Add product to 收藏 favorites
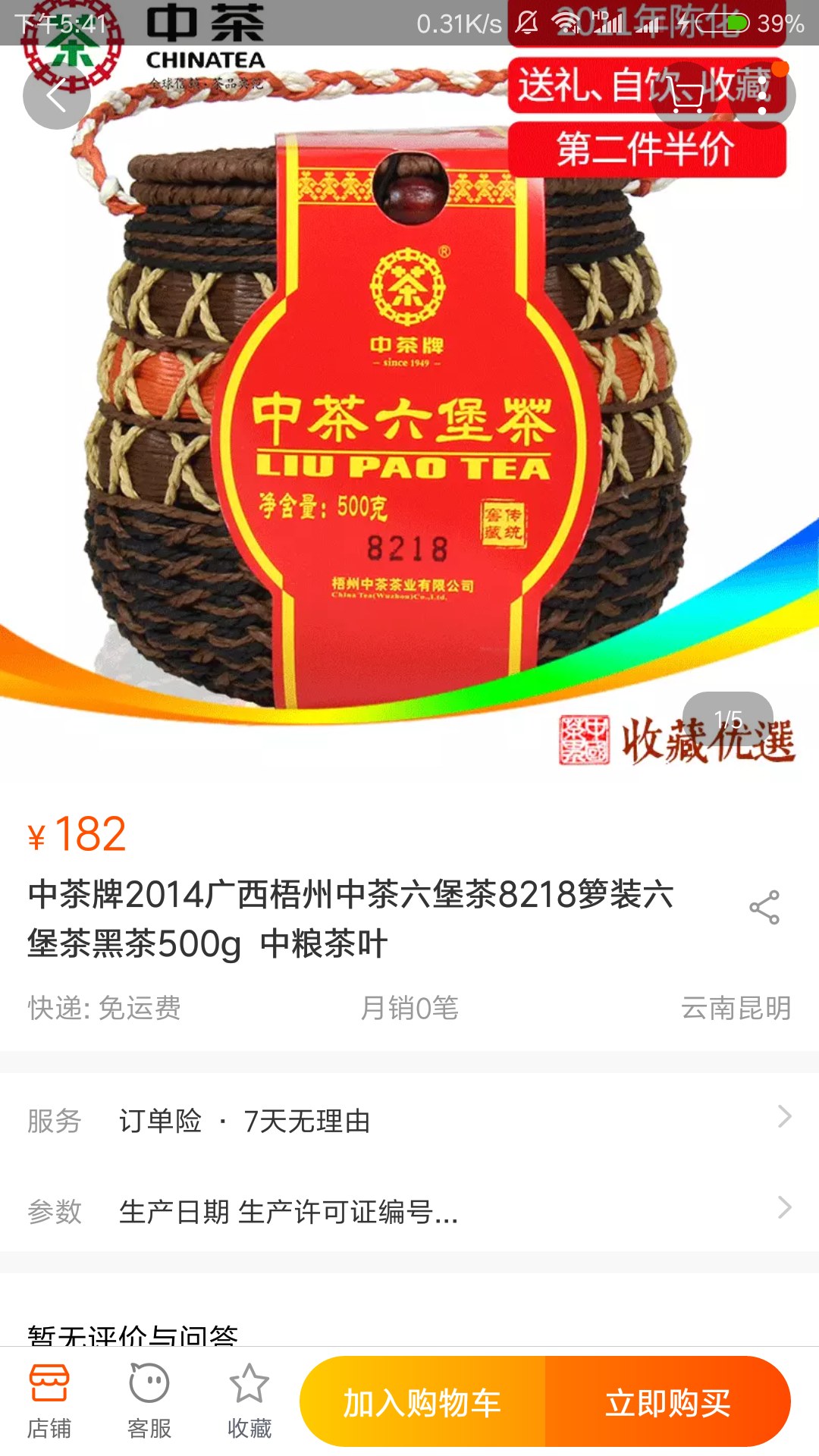This screenshot has height=1456, width=819. click(x=249, y=1401)
